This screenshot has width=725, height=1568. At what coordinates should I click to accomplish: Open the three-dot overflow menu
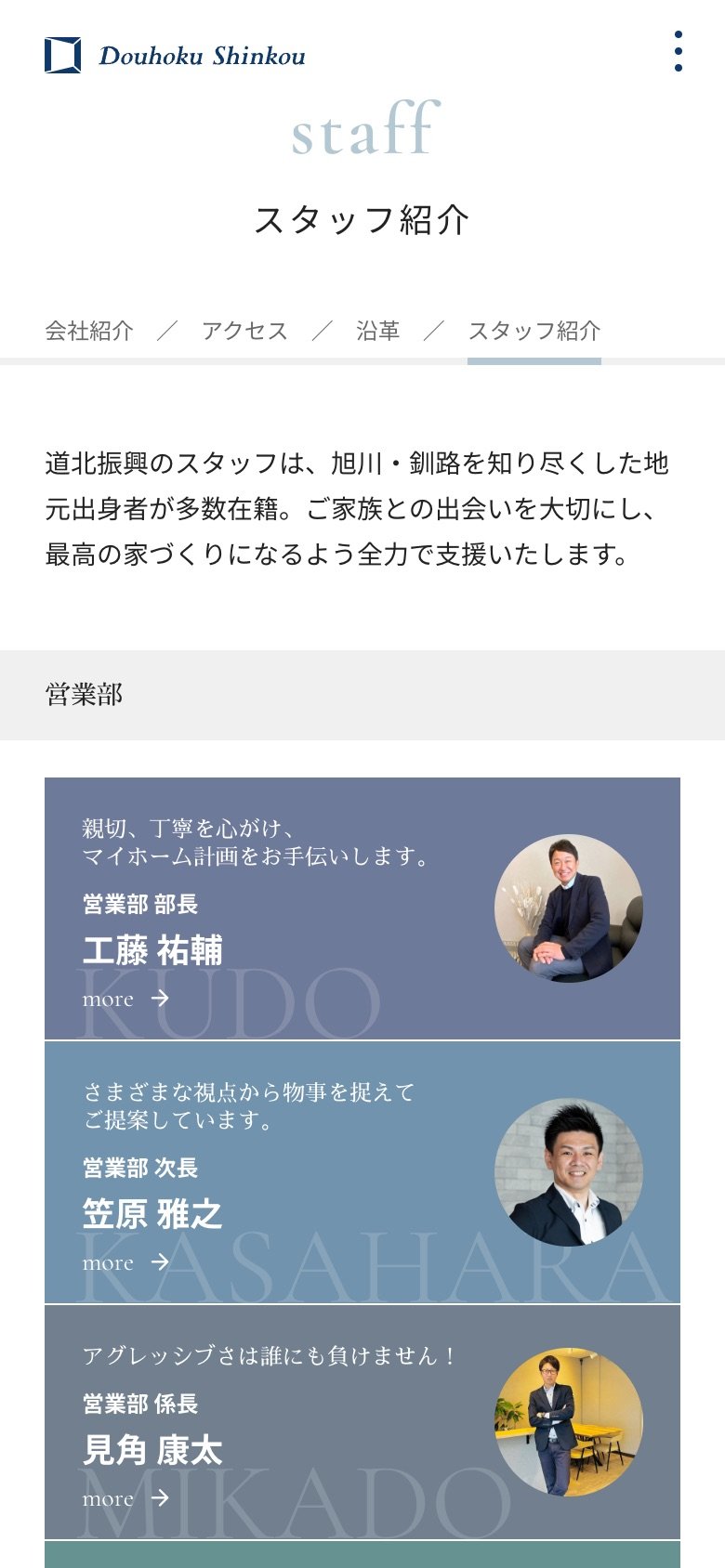[679, 51]
